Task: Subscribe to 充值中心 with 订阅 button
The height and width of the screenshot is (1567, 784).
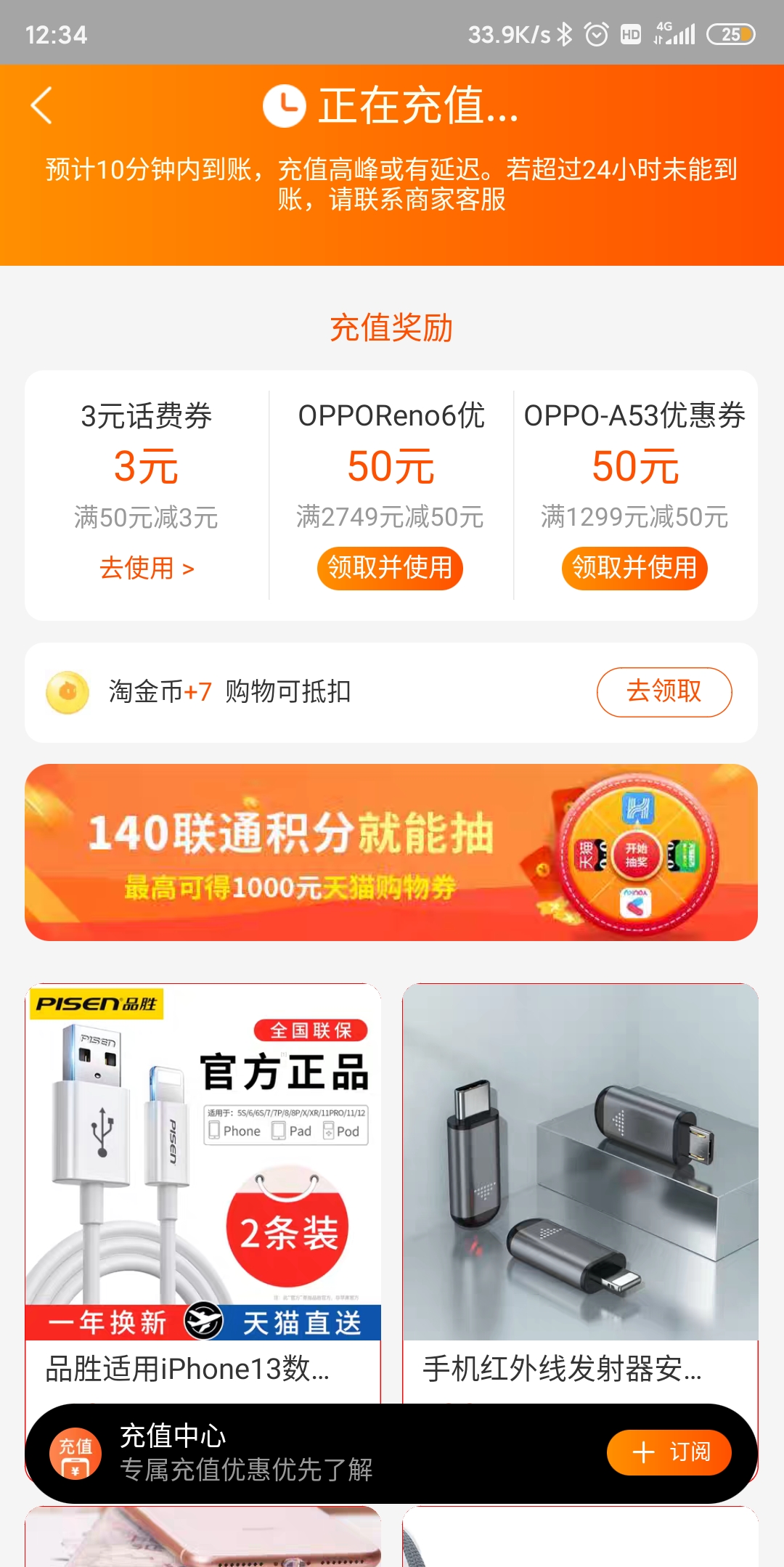Action: tap(669, 1452)
